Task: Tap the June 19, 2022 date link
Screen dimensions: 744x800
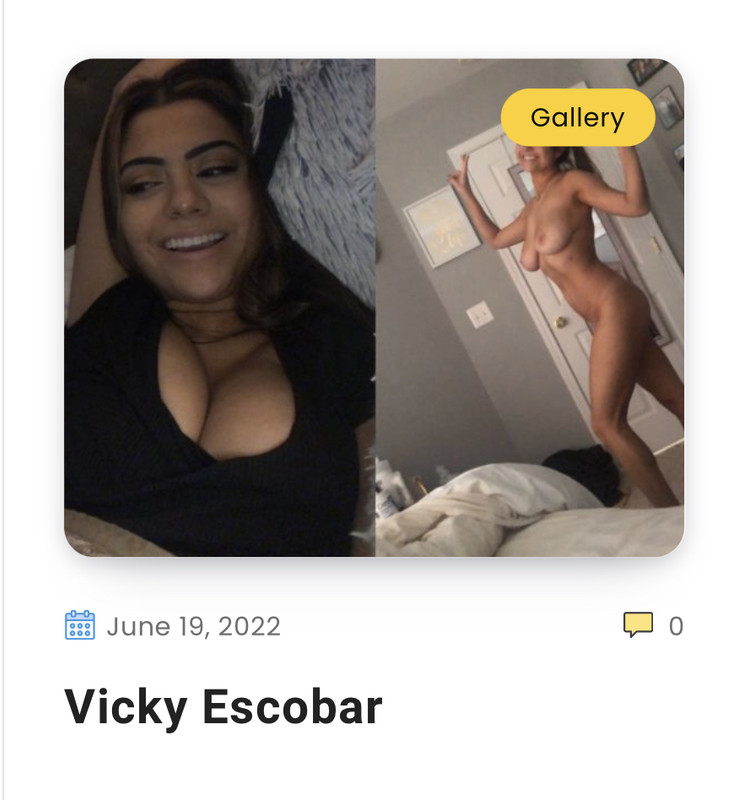Action: click(193, 627)
